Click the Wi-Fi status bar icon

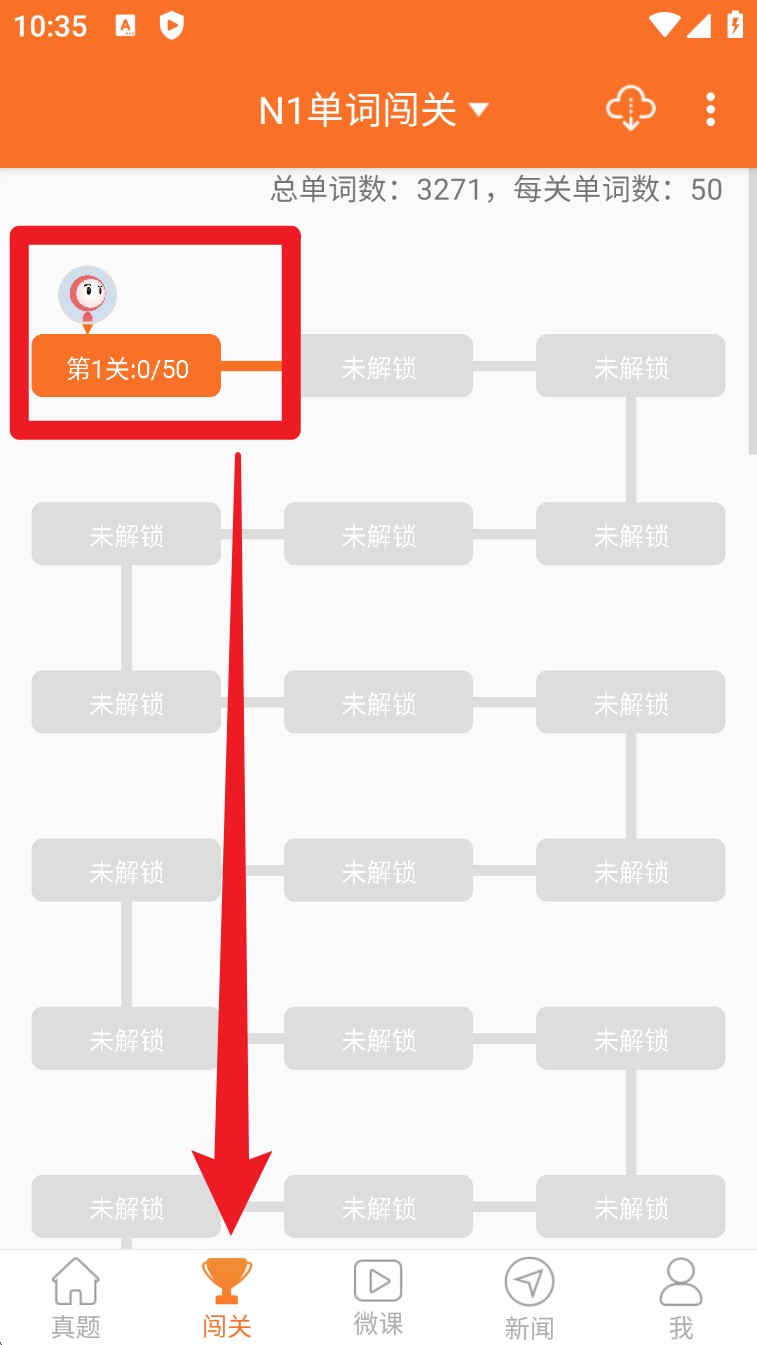click(664, 26)
